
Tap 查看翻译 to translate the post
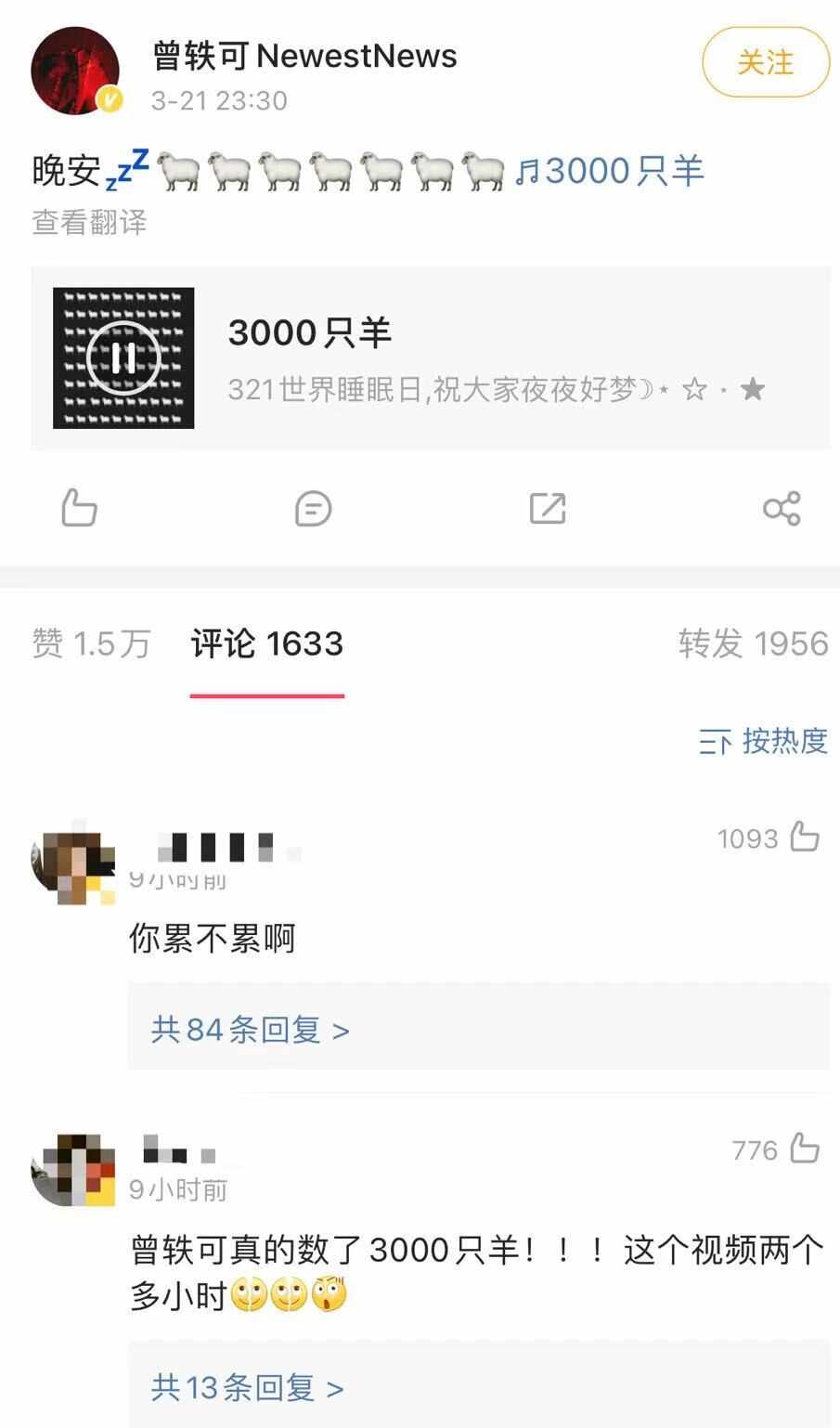click(89, 223)
